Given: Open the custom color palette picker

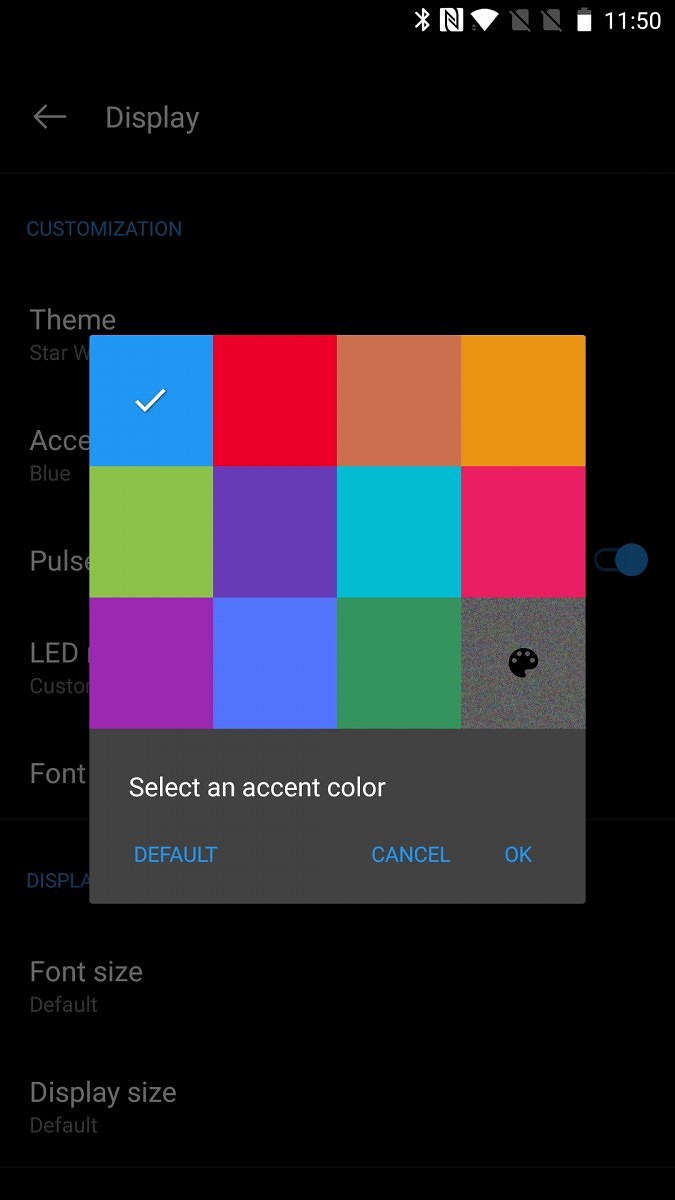Looking at the screenshot, I should tap(523, 663).
